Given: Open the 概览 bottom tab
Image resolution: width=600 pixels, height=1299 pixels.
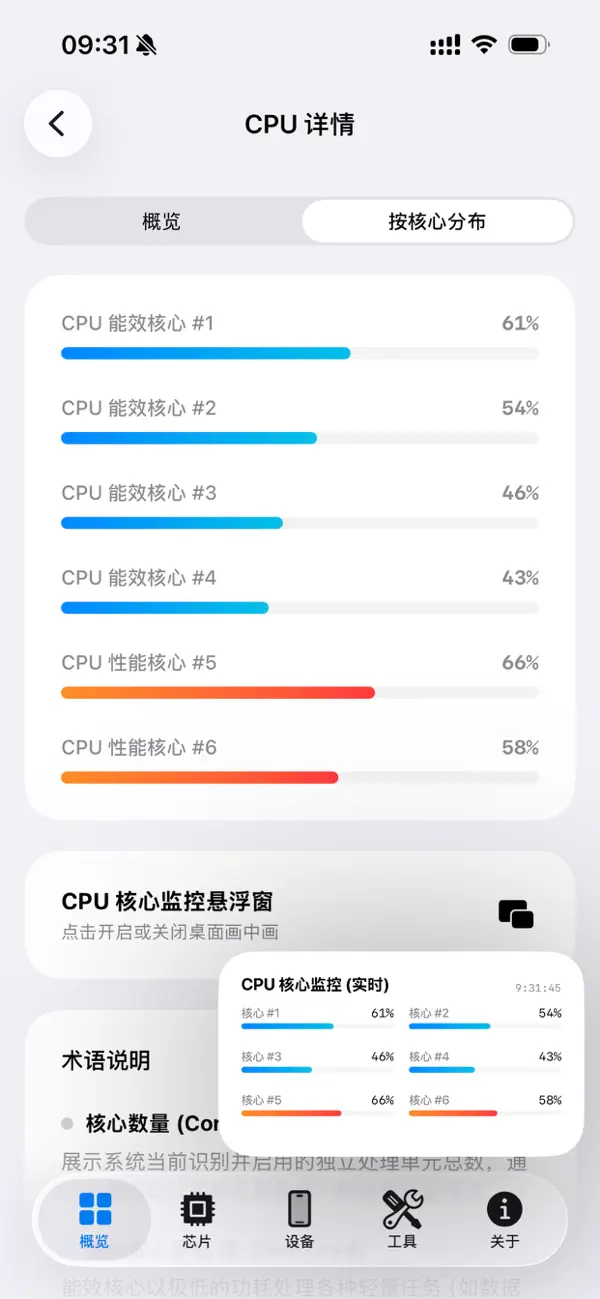Looking at the screenshot, I should (95, 1220).
